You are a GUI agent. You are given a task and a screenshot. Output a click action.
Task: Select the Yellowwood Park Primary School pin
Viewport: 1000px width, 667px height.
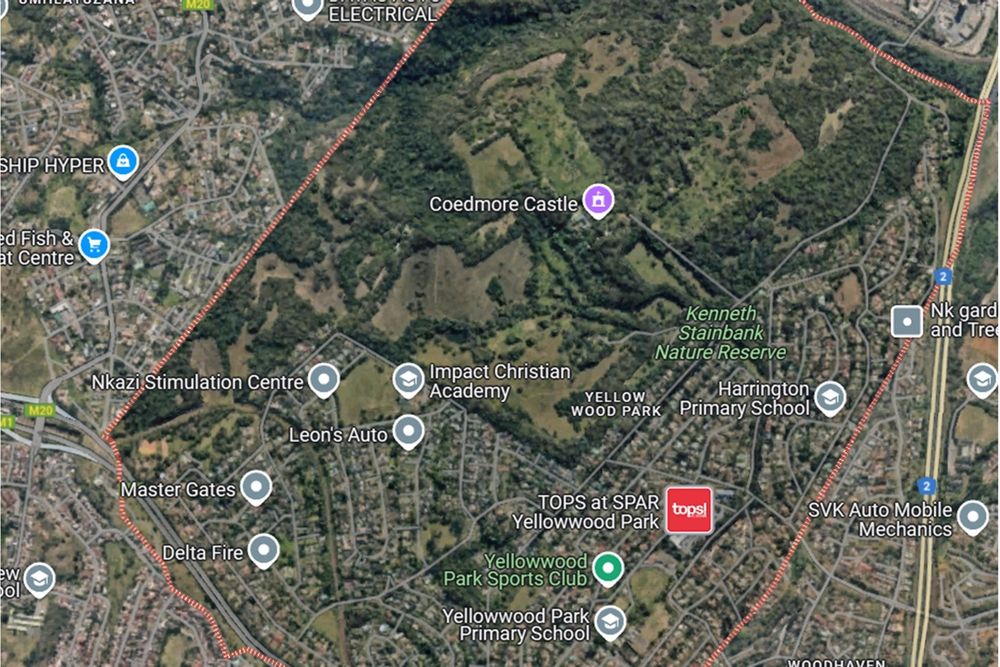608,623
